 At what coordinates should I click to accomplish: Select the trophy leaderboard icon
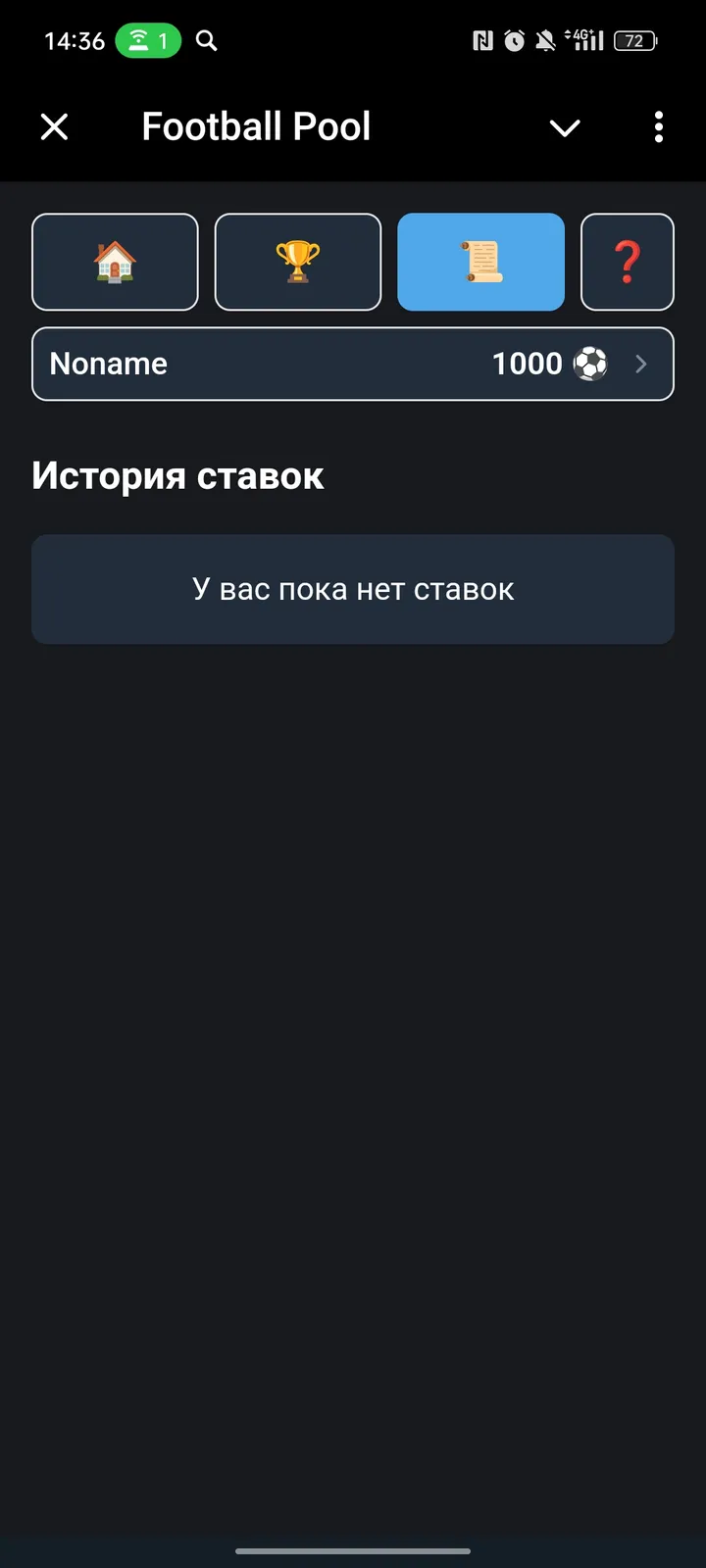[x=298, y=262]
